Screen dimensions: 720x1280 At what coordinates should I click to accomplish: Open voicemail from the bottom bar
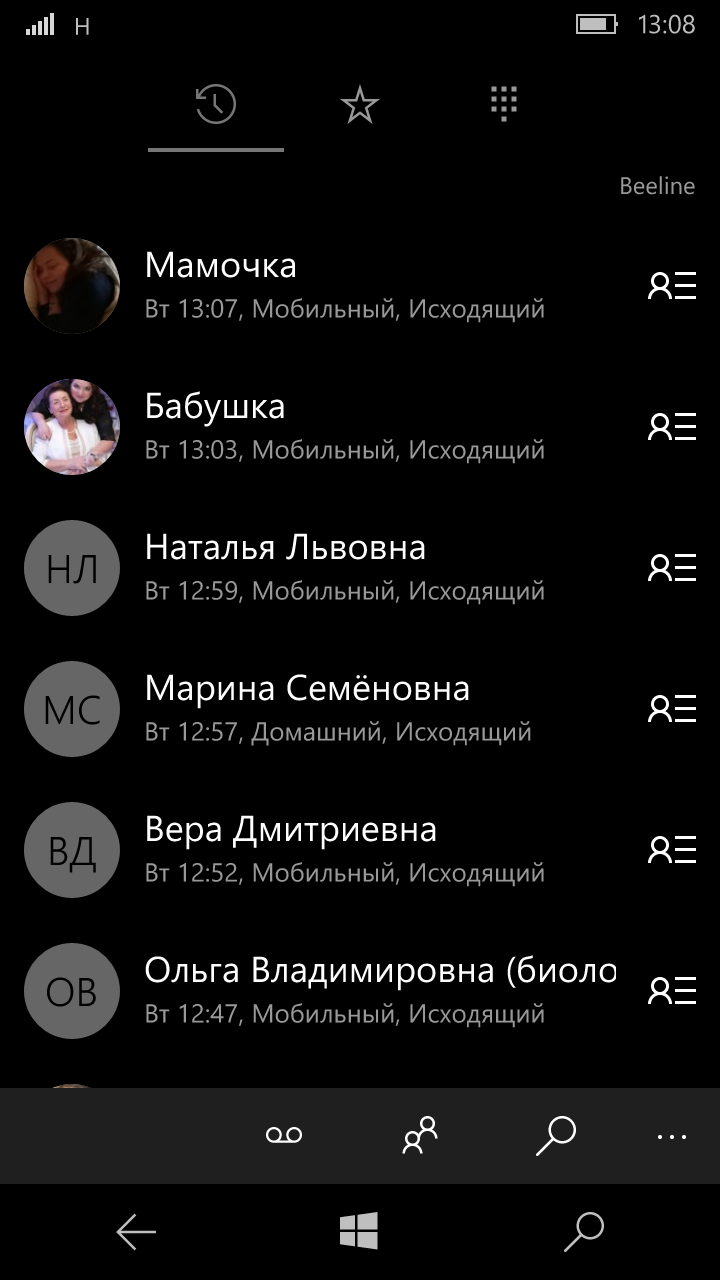point(284,1135)
